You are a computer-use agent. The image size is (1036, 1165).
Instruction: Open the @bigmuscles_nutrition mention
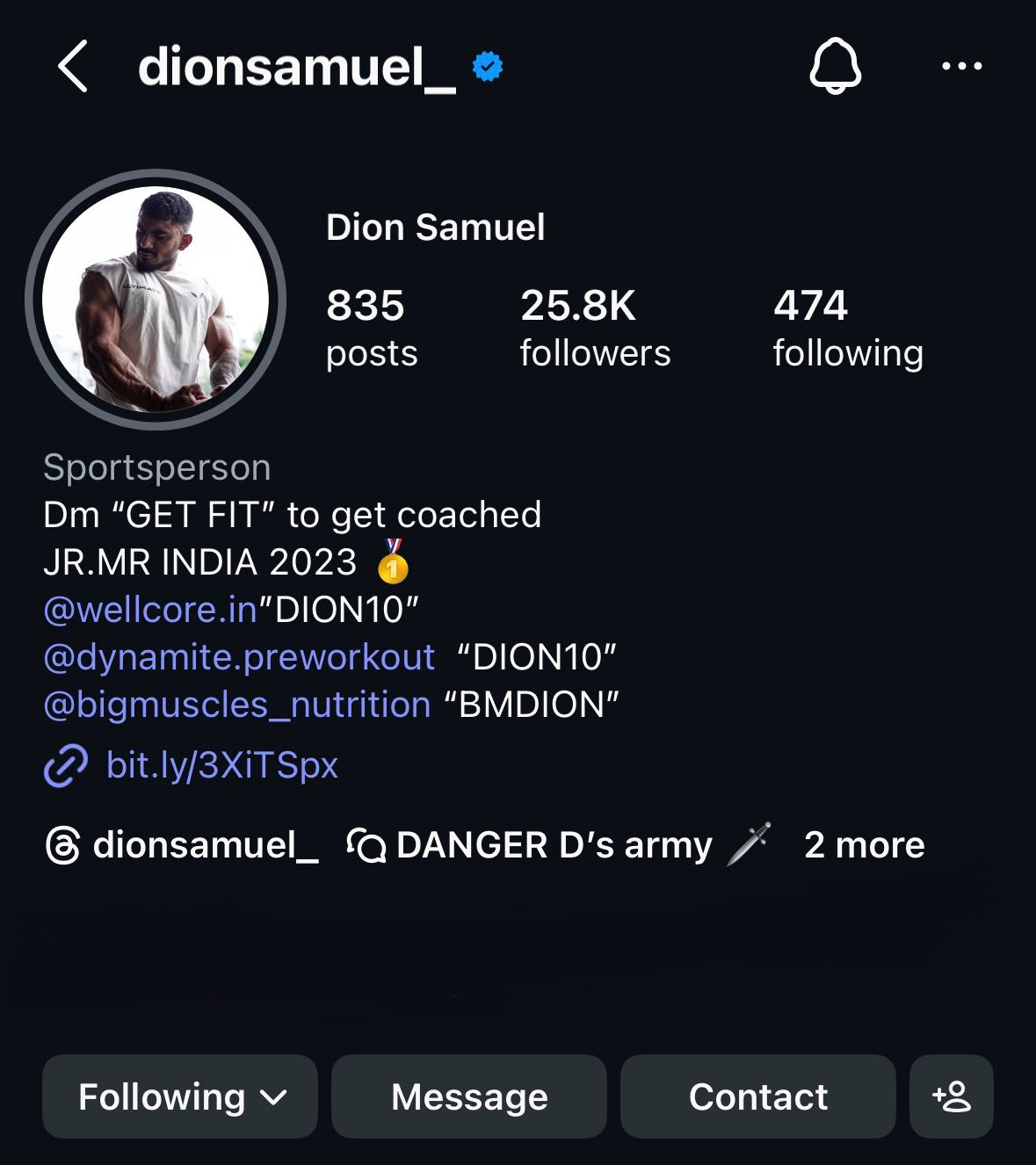point(237,705)
